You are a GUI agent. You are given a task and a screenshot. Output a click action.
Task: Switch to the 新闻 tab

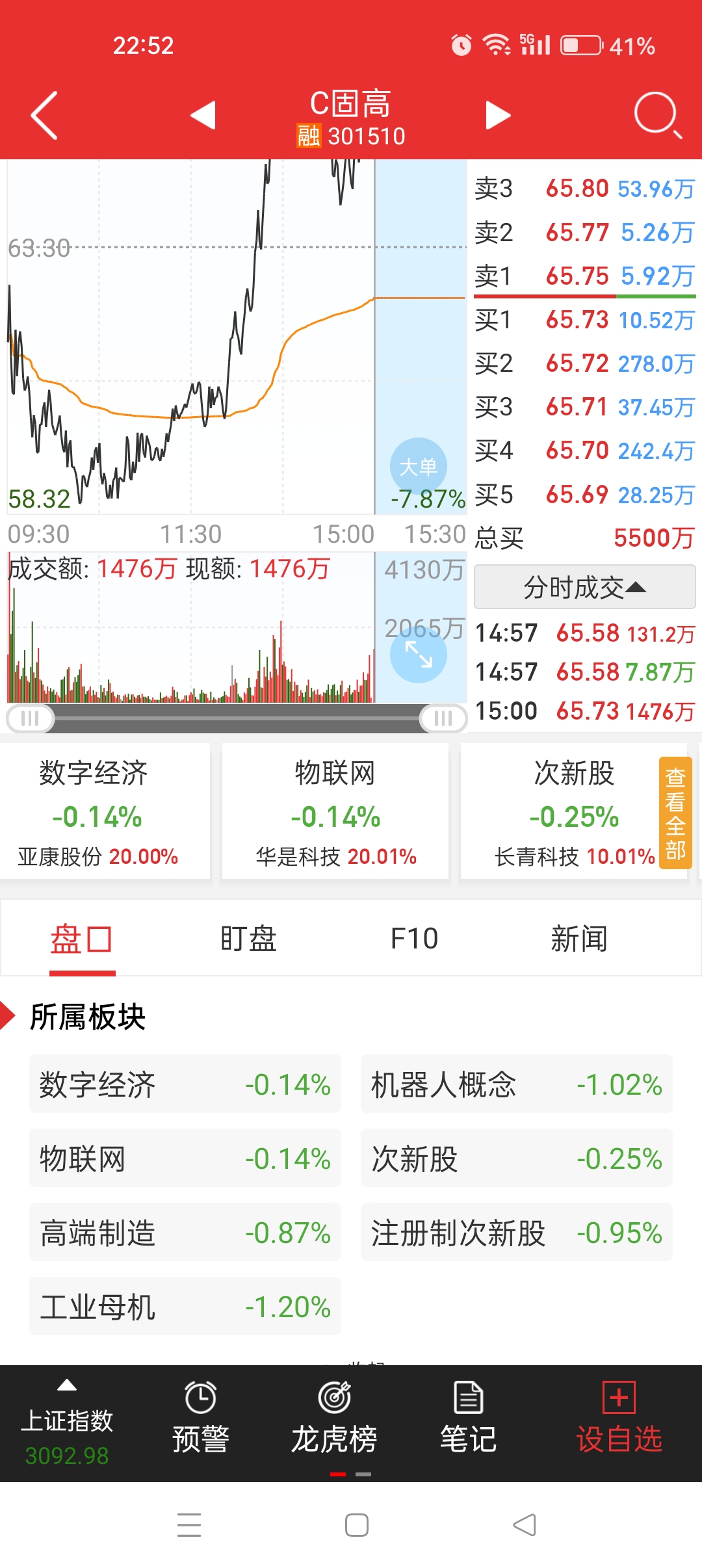(x=579, y=939)
